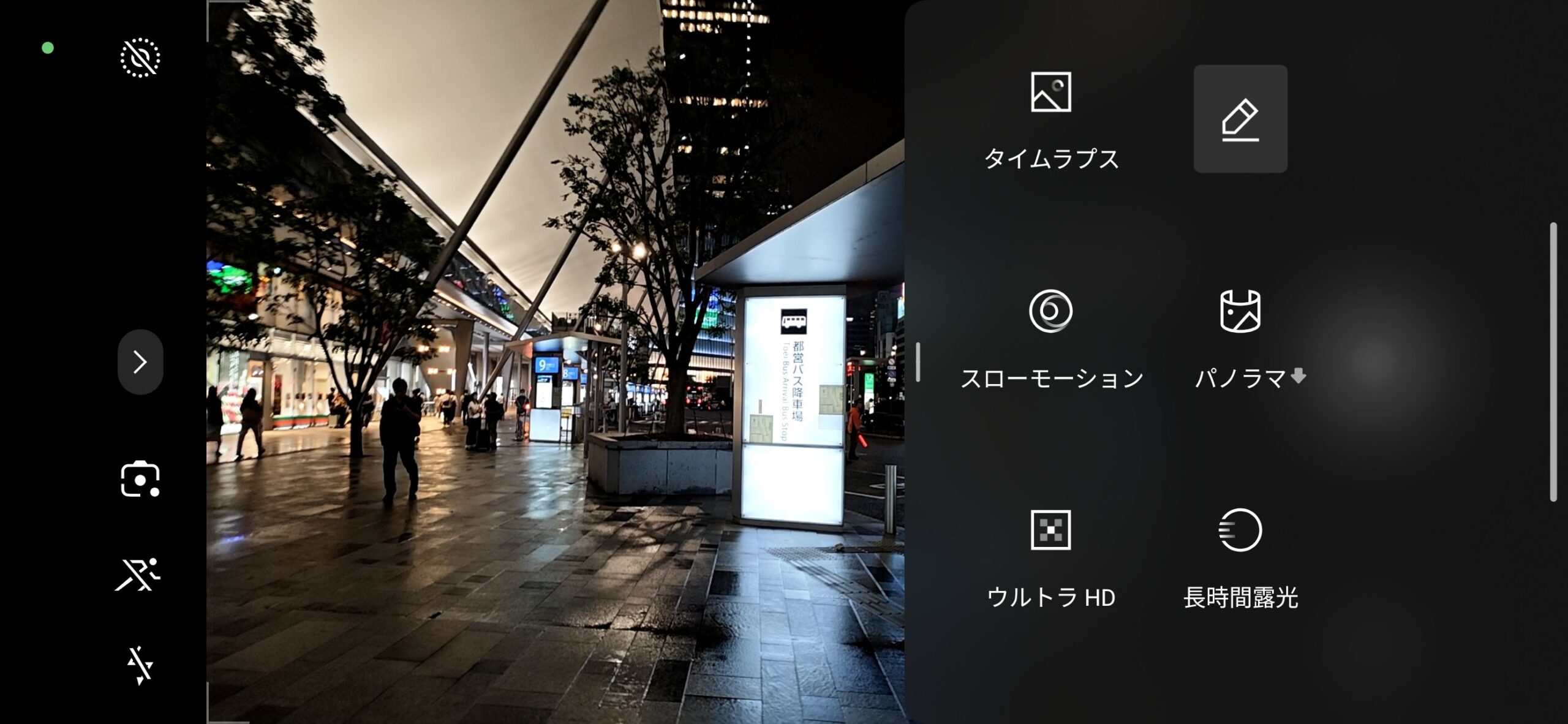Tap the pencil icon to edit camera modes

point(1240,119)
